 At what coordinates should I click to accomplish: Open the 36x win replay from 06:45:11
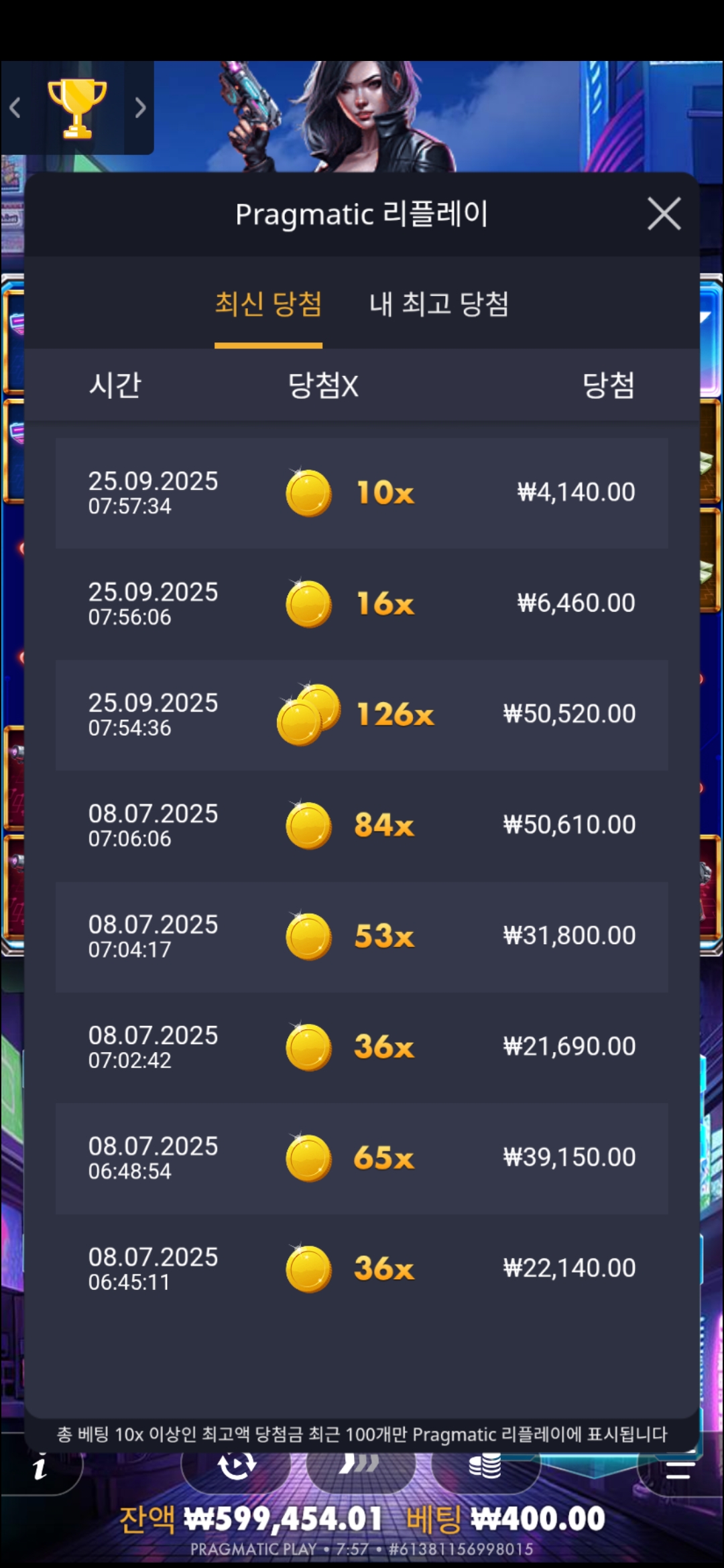tap(362, 1268)
